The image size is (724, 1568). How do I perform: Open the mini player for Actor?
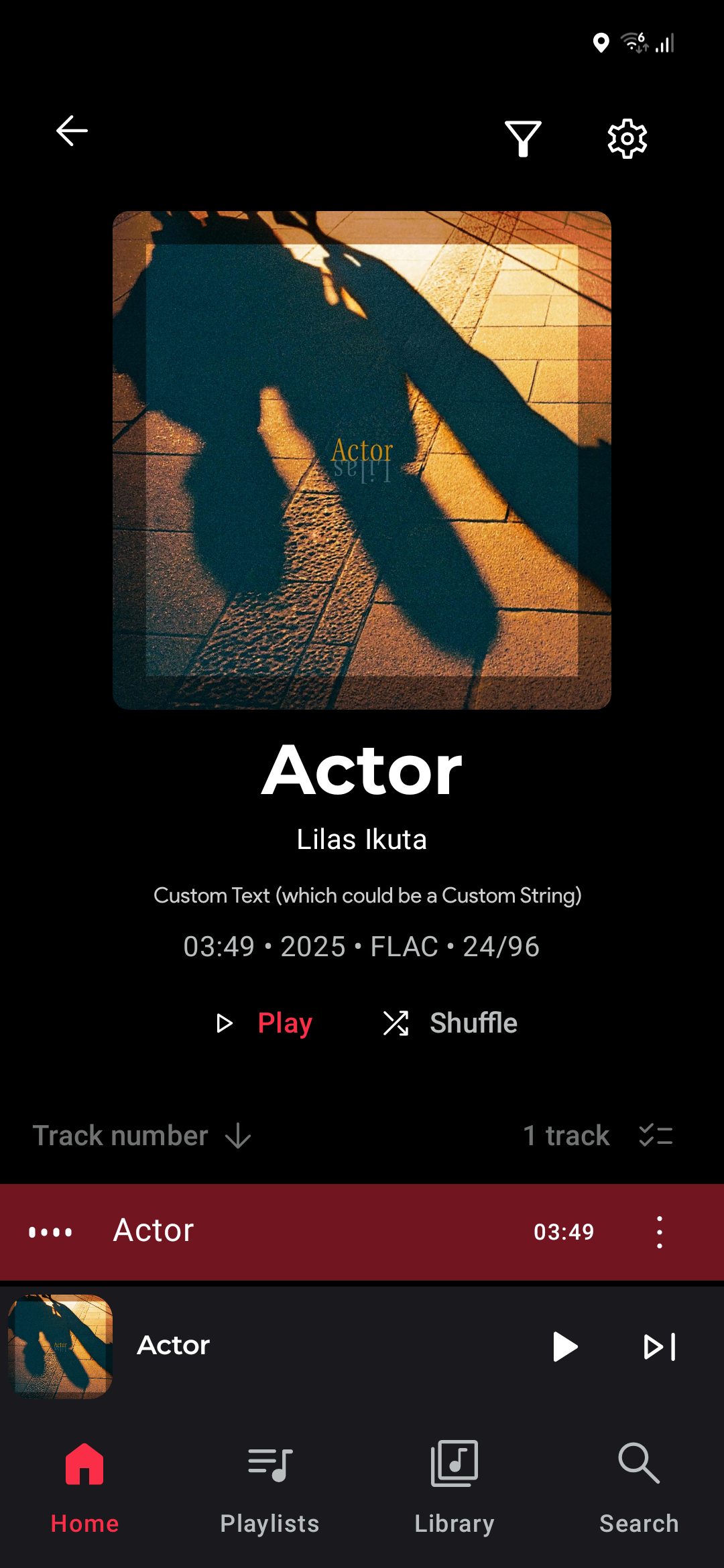(268, 1346)
